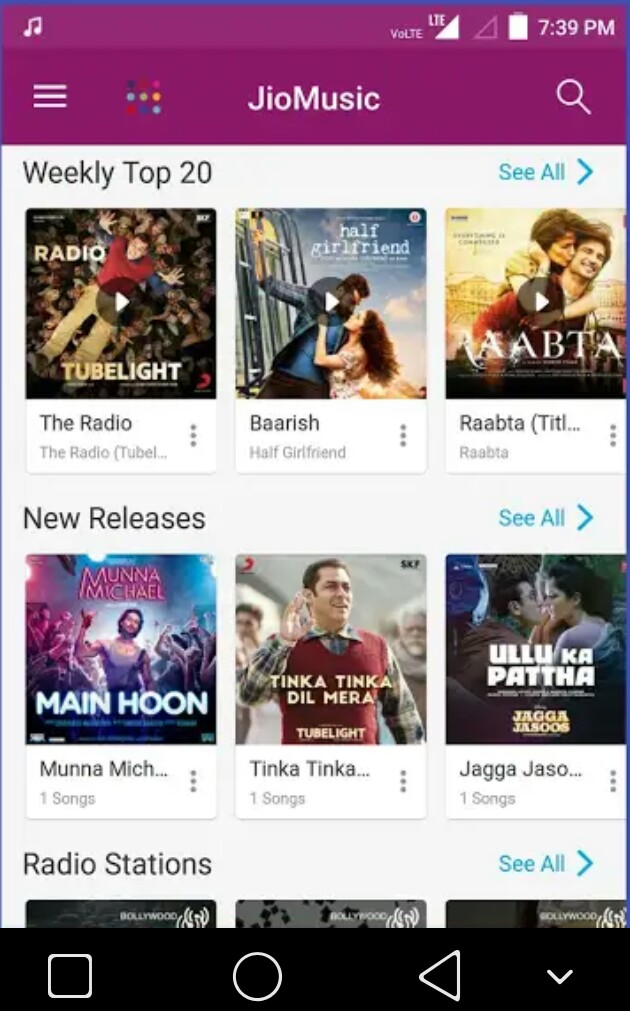
Task: See all Radio Stations
Action: [546, 864]
